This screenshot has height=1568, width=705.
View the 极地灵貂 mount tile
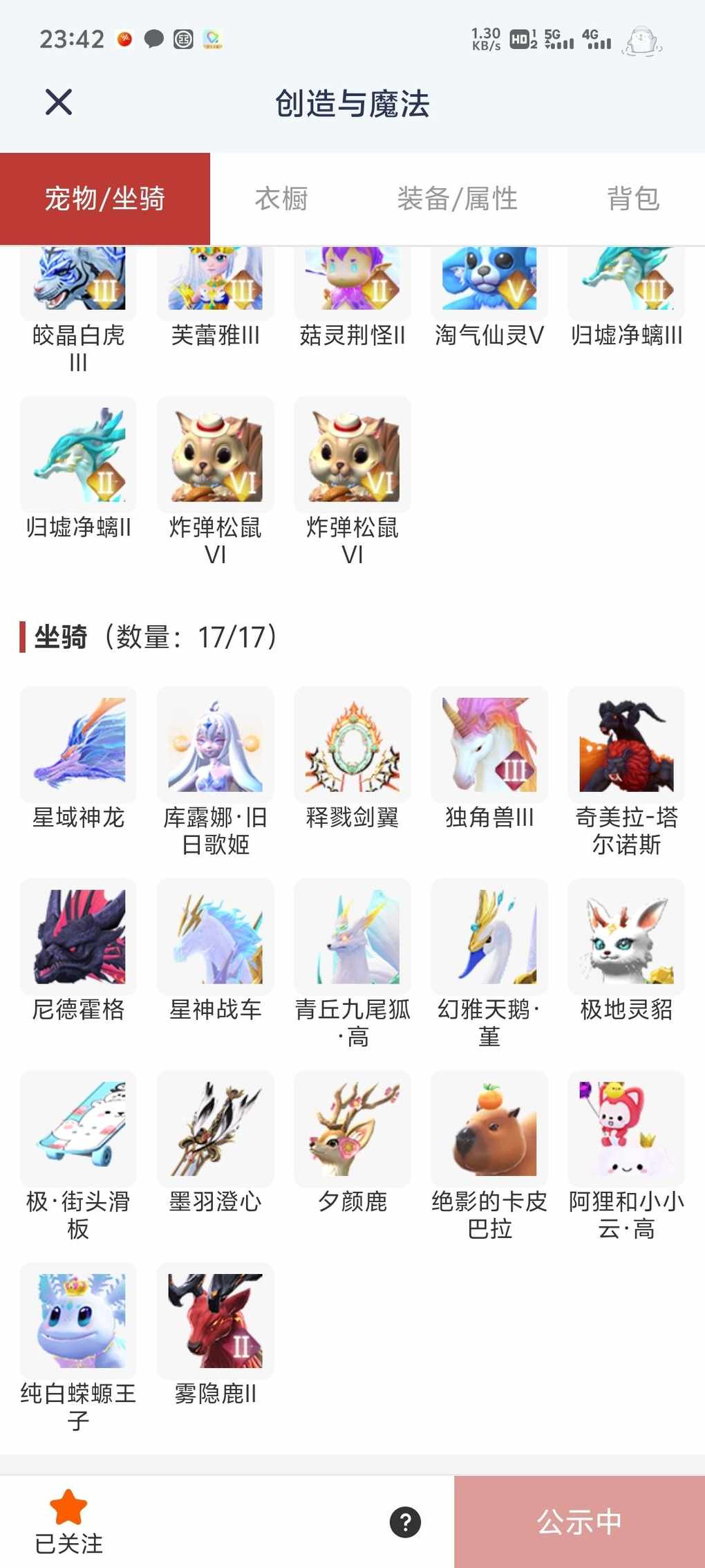[x=626, y=938]
